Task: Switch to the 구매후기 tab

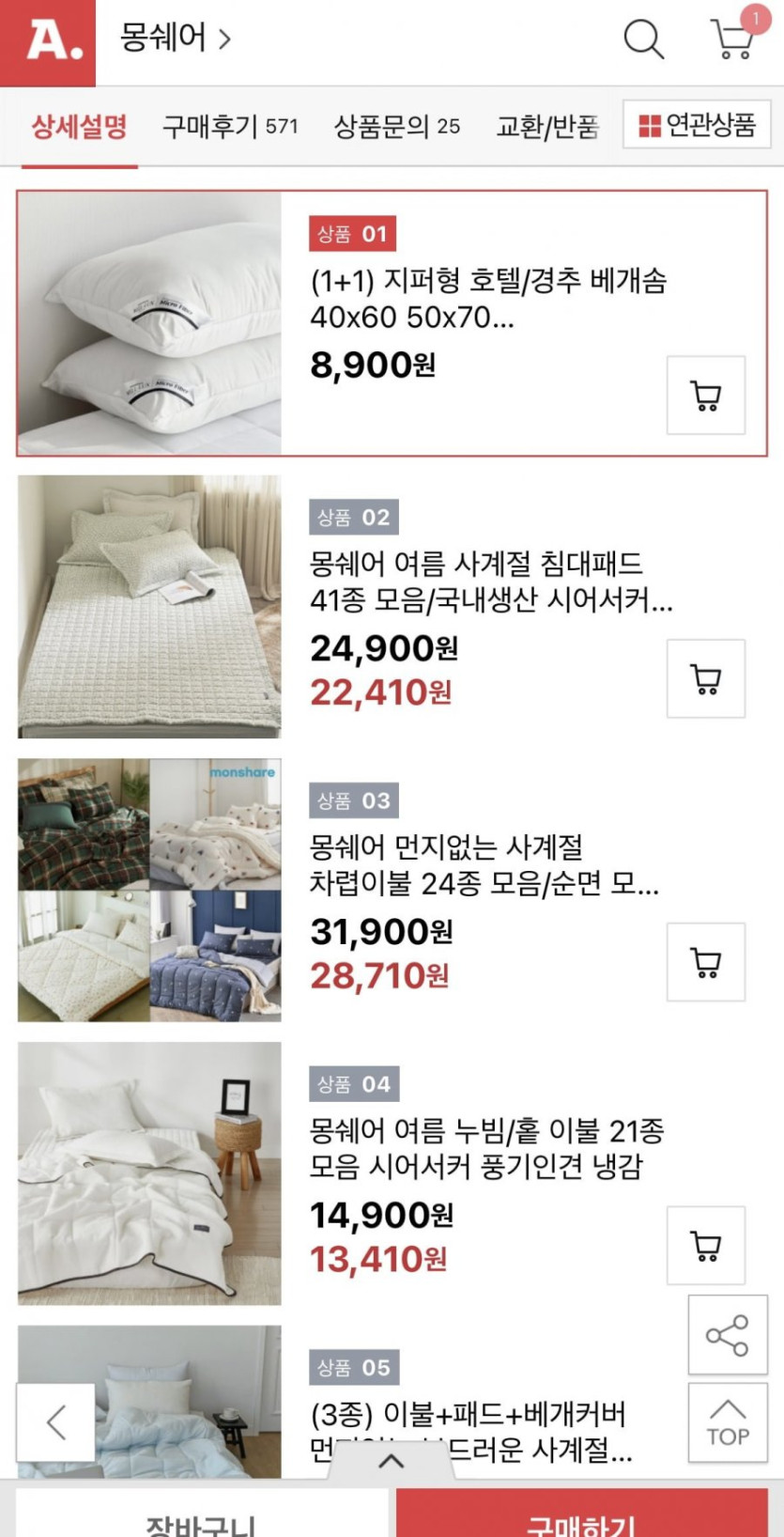Action: (229, 126)
